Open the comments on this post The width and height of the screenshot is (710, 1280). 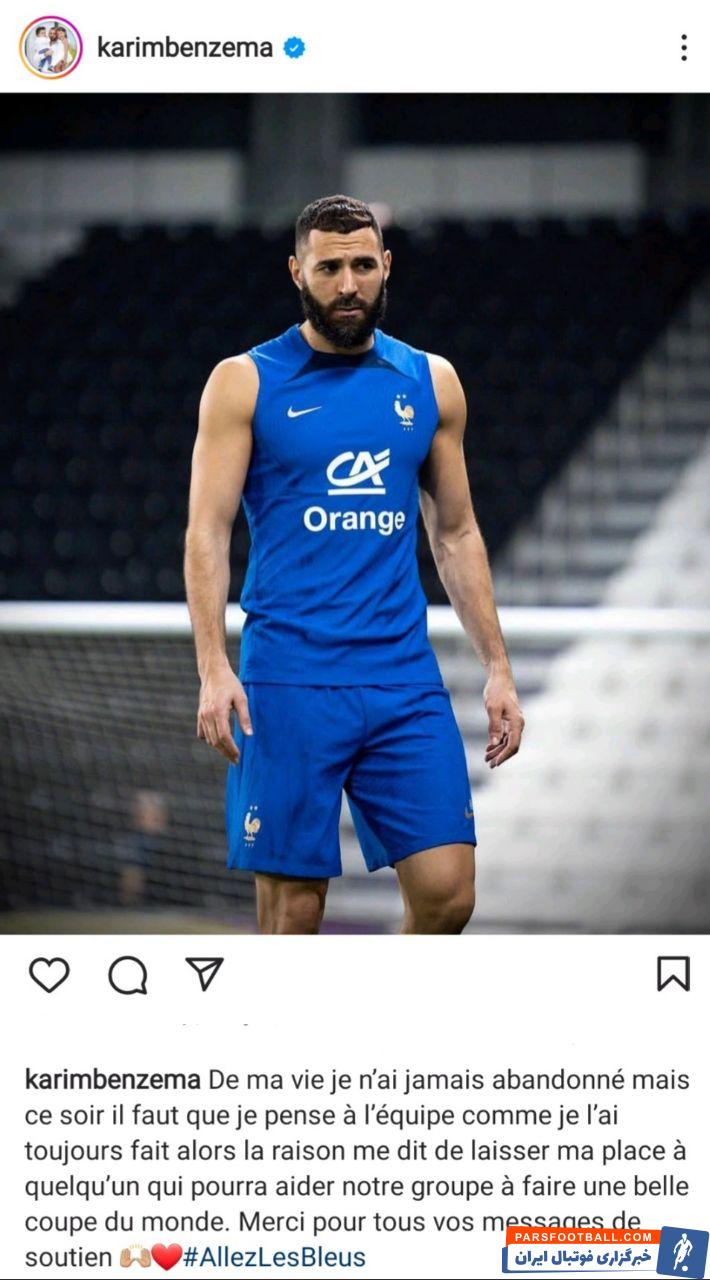(127, 974)
